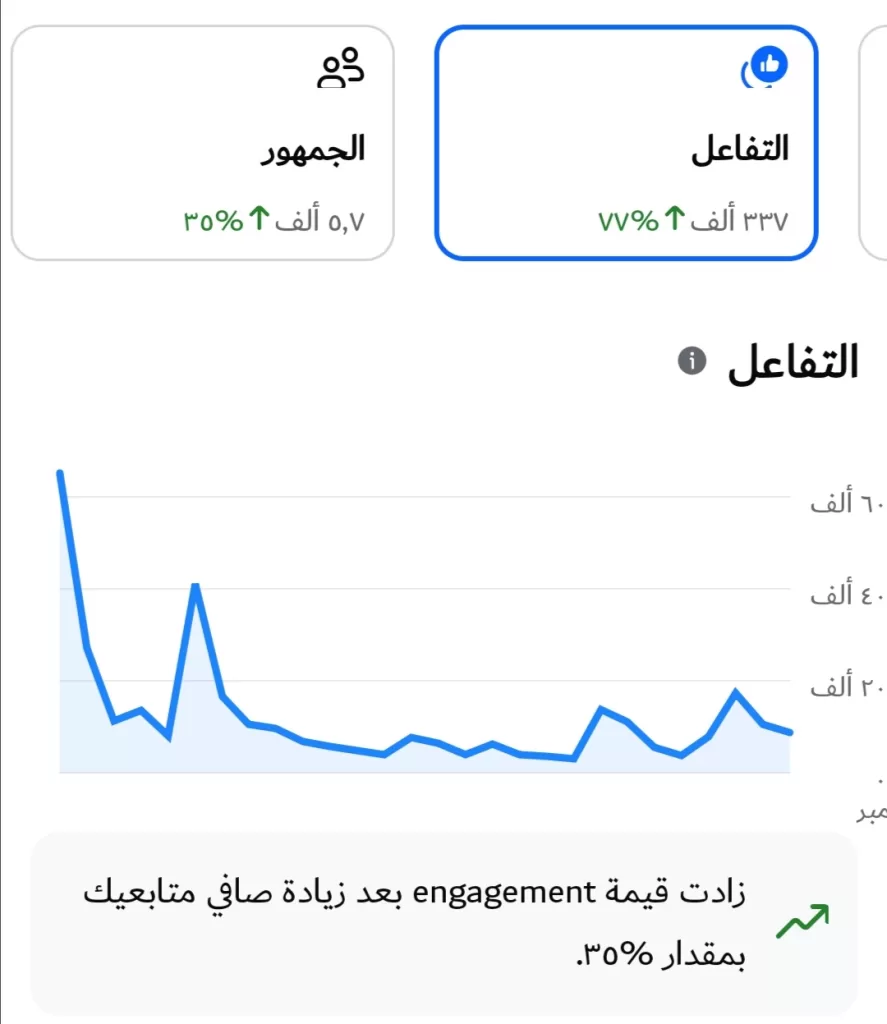Select the الجمهور metric card
The width and height of the screenshot is (887, 1024).
pyautogui.click(x=200, y=140)
